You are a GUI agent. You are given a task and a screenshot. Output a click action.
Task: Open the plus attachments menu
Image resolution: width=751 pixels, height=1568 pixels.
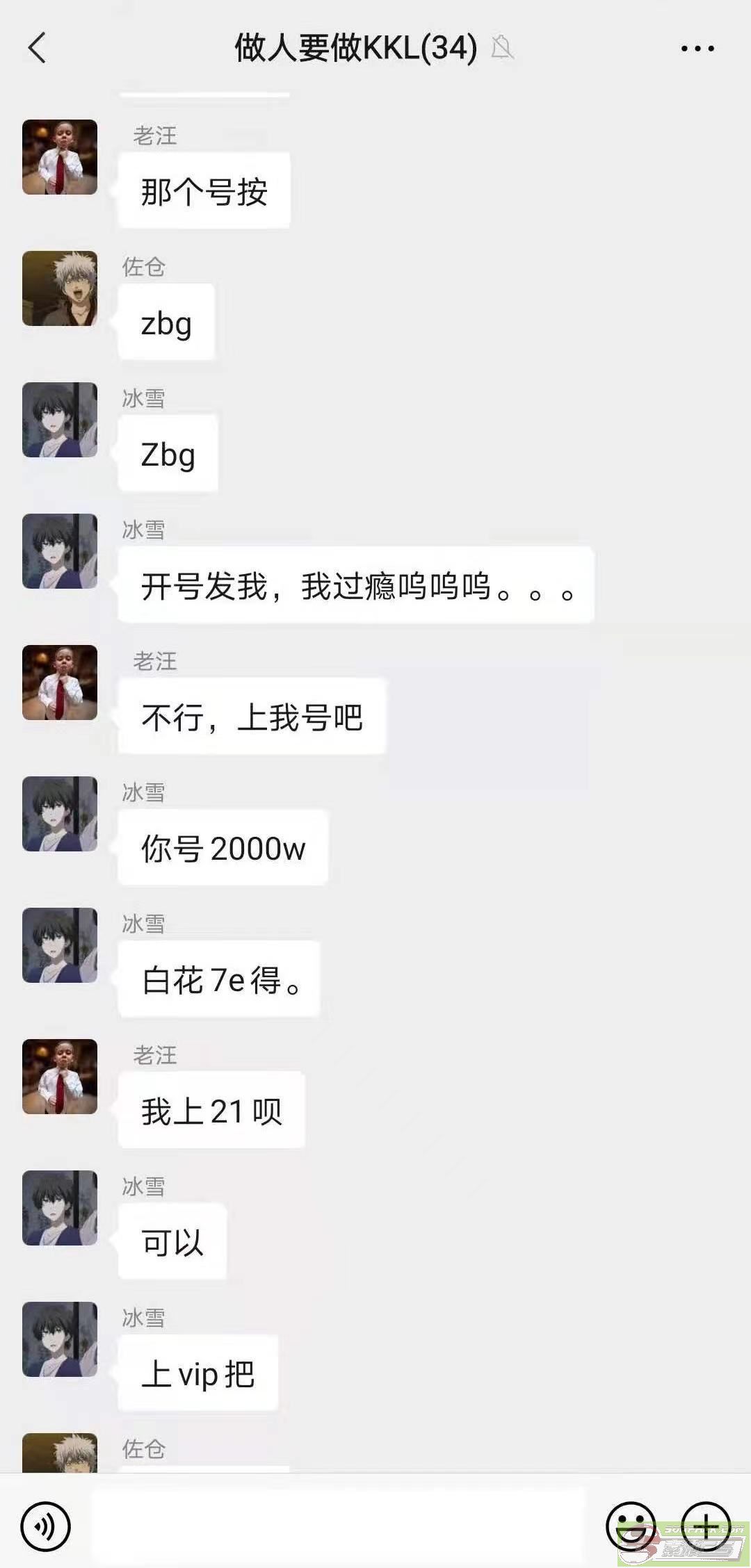(705, 1525)
